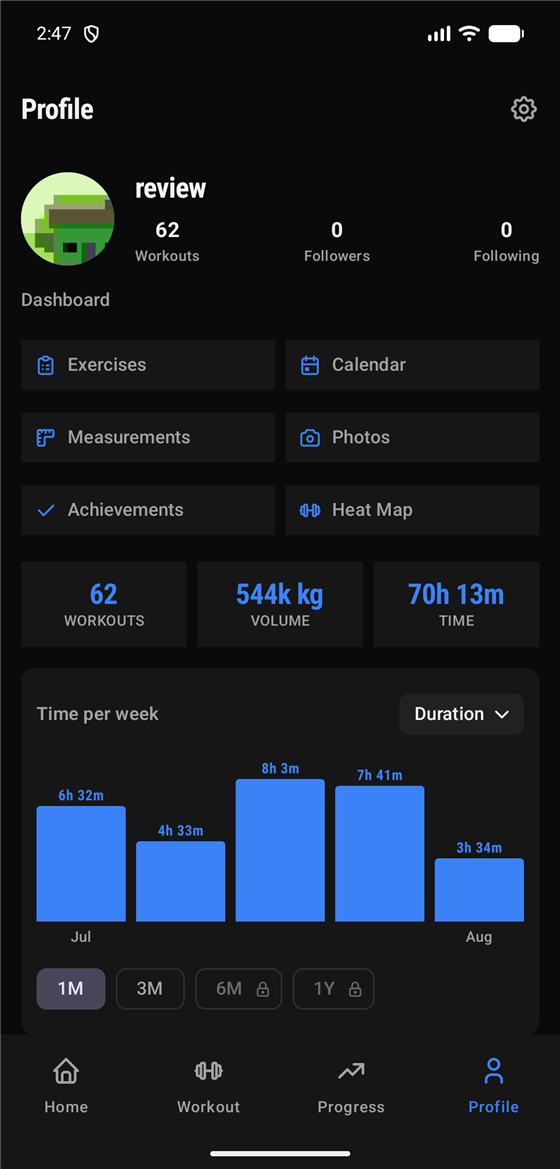Open the Photos dashboard button
This screenshot has height=1169, width=560.
coord(412,437)
